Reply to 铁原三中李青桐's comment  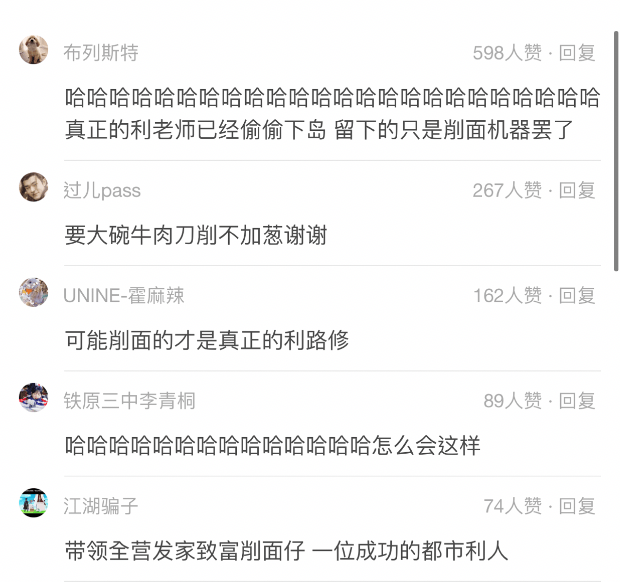pos(577,401)
